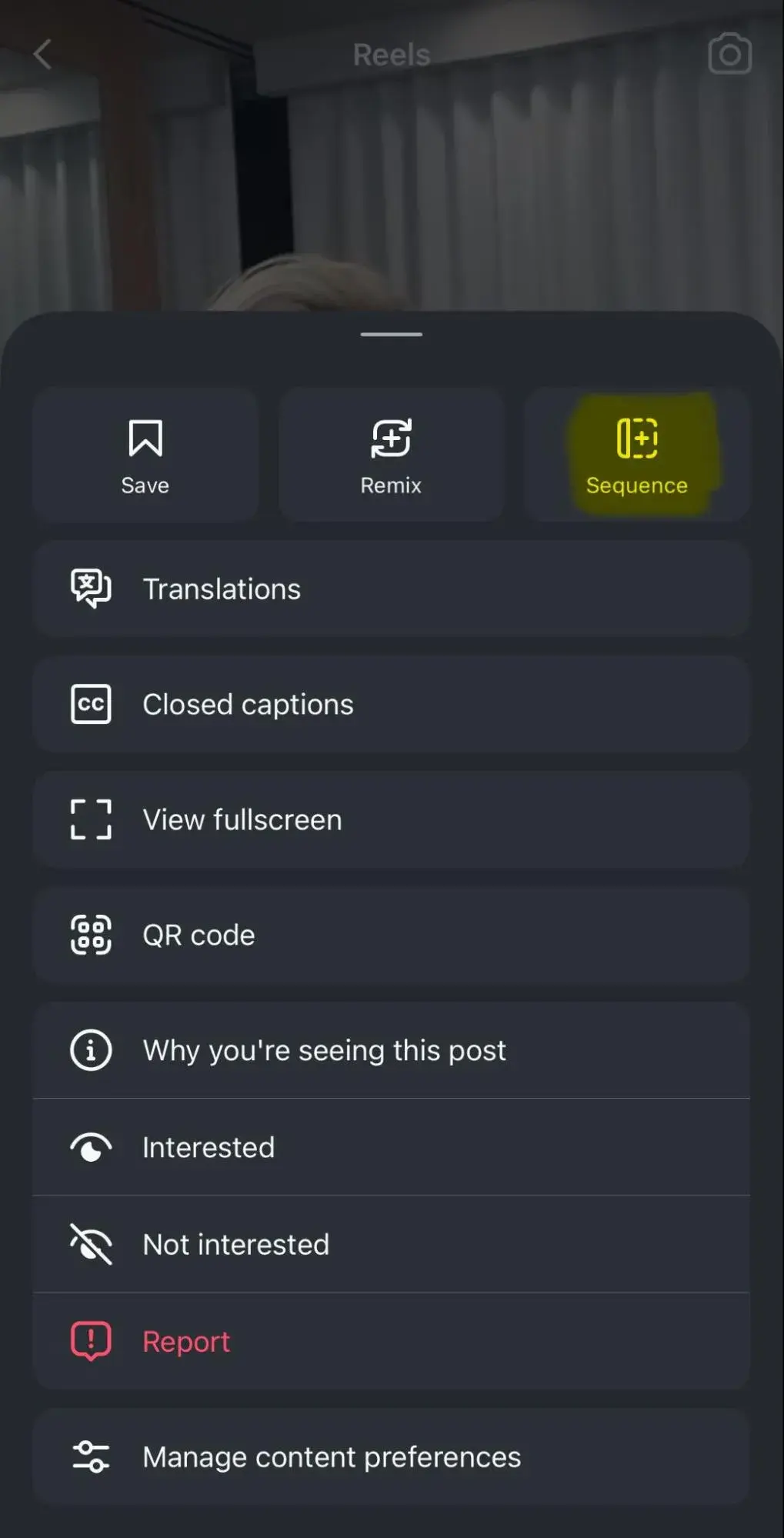Mark this reel as Not interested
The height and width of the screenshot is (1538, 784).
(391, 1244)
